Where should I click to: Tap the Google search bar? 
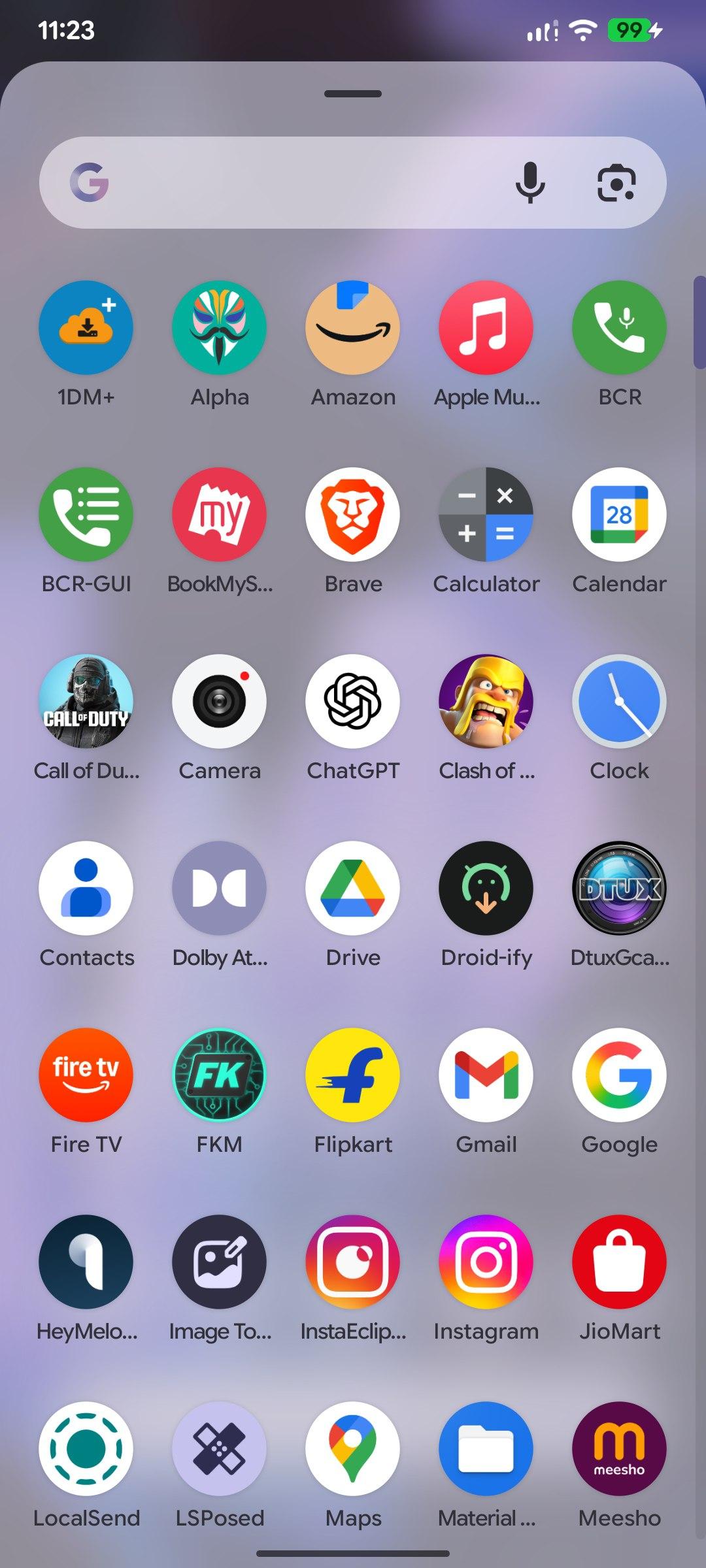click(x=294, y=182)
